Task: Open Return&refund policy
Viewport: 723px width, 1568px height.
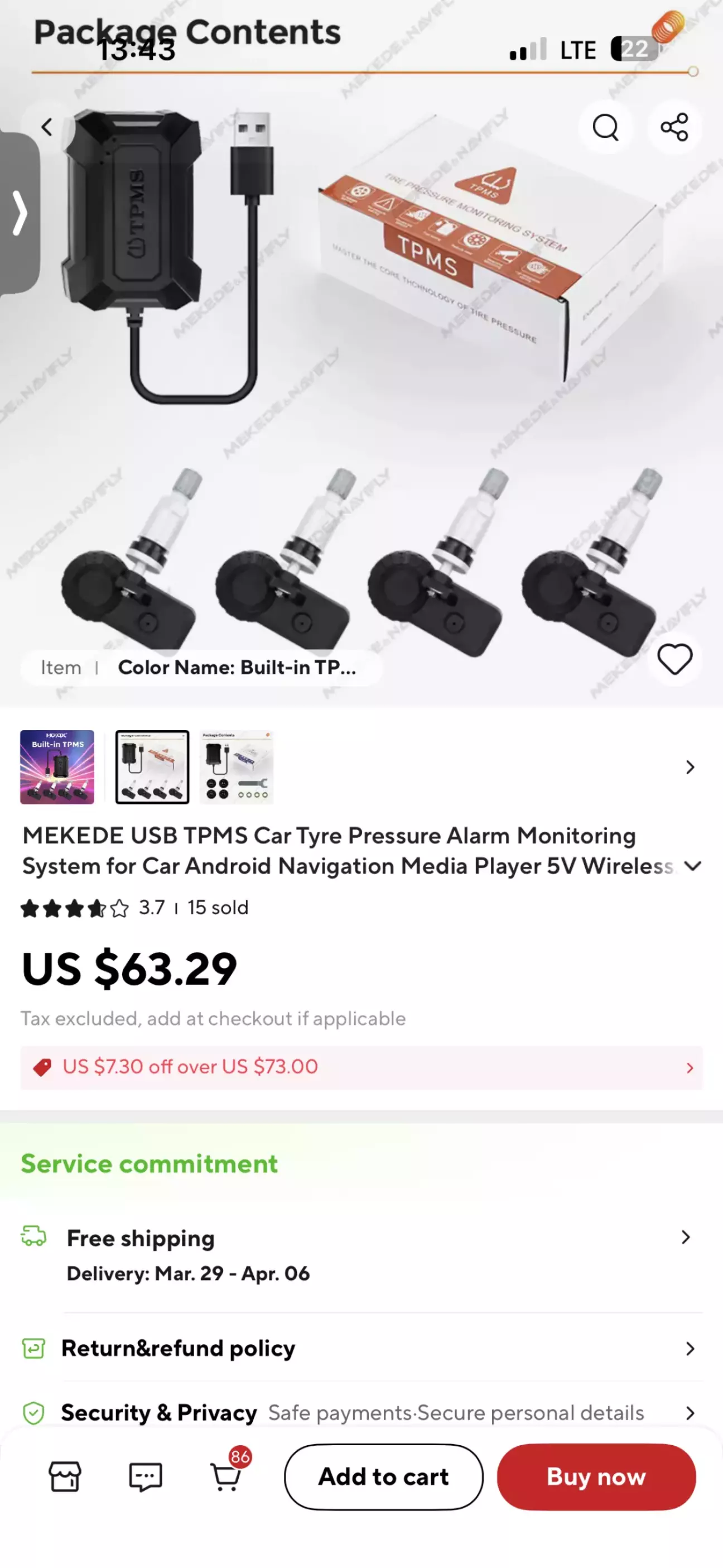Action: [x=361, y=1348]
